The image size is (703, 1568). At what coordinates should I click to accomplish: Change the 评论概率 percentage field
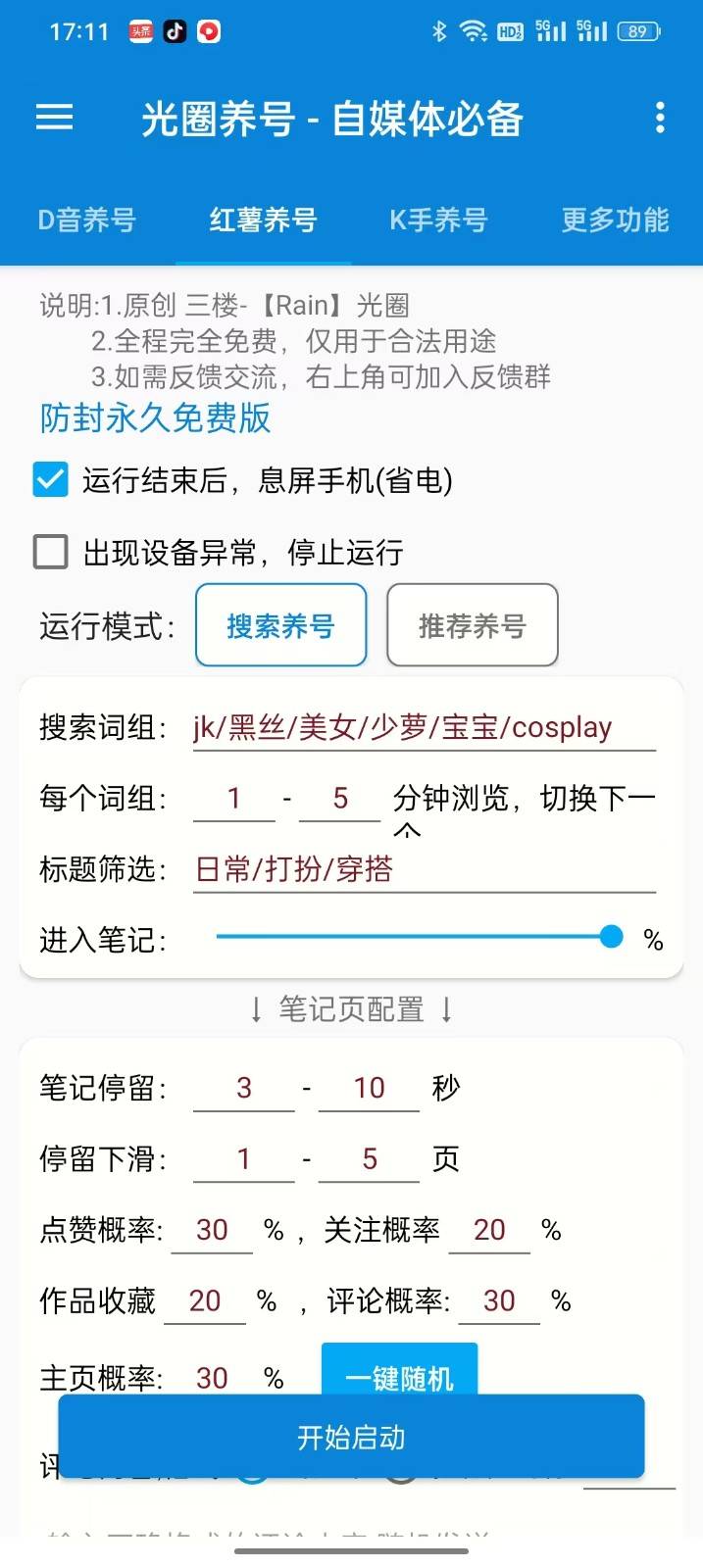pos(499,1300)
